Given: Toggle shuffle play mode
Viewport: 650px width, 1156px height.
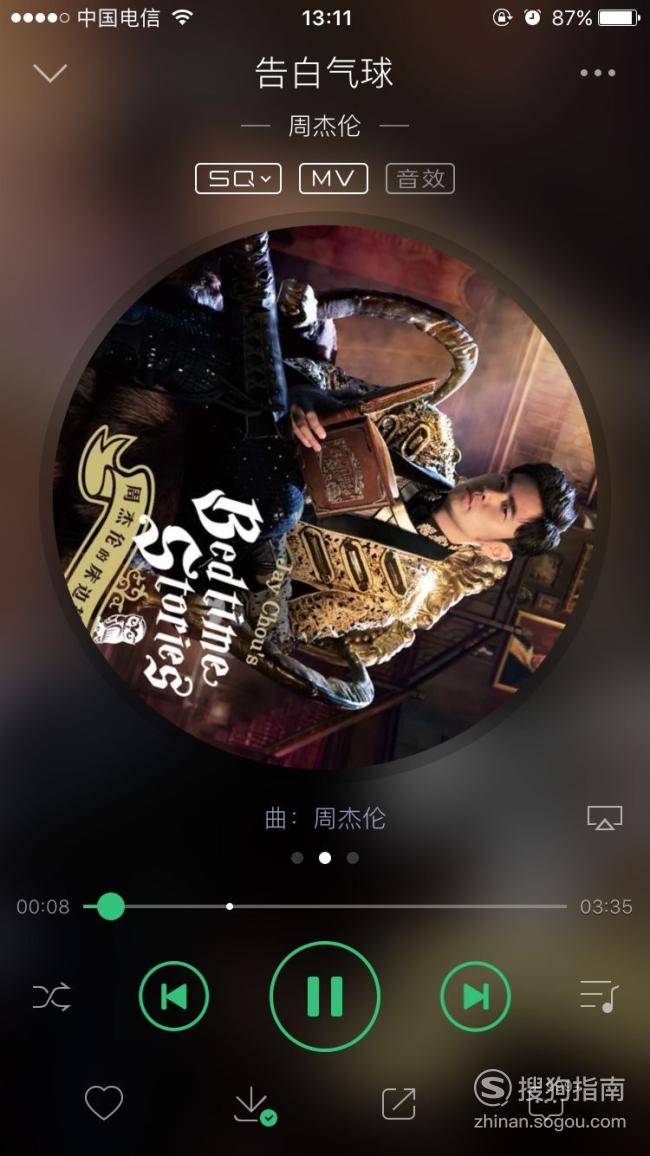Looking at the screenshot, I should tap(52, 997).
